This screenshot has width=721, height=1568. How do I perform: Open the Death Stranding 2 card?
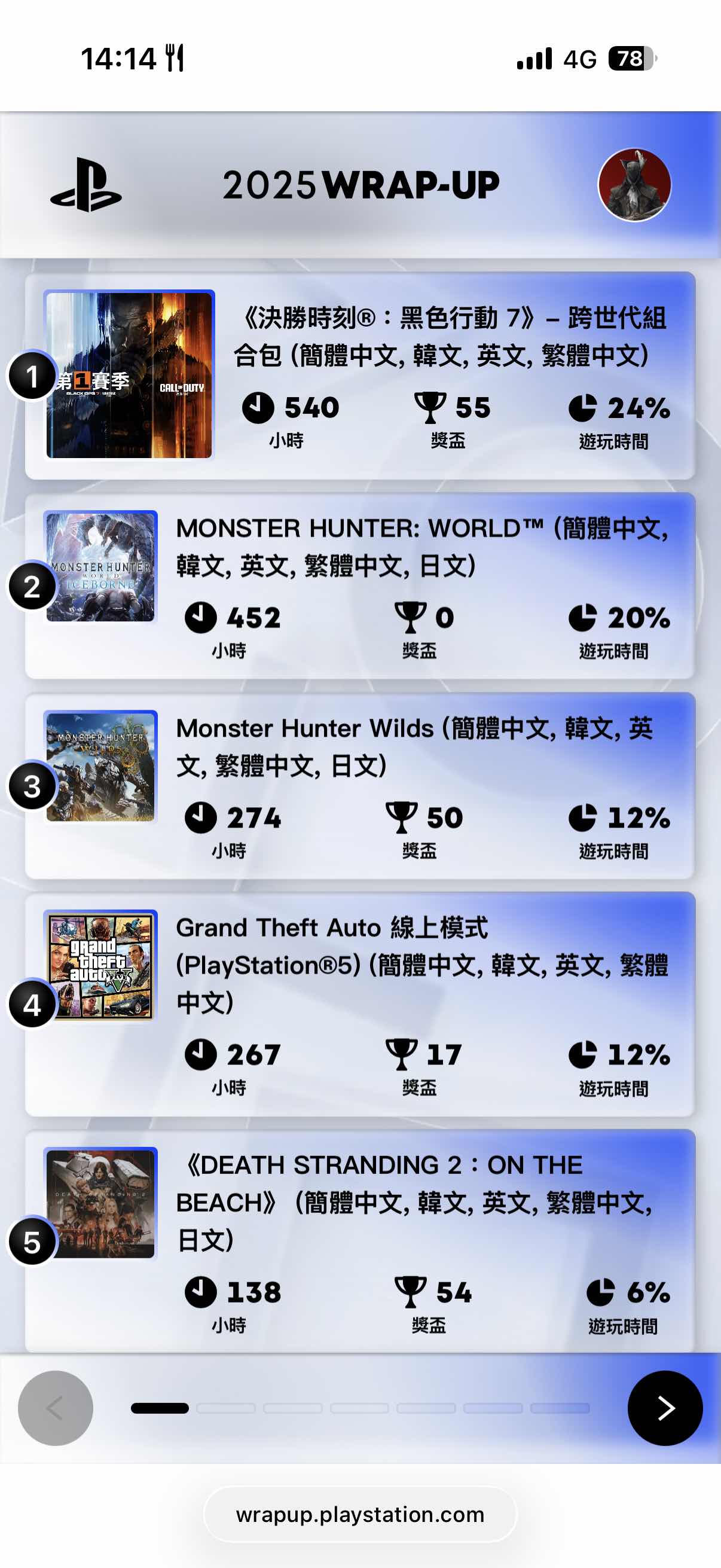[360, 1240]
